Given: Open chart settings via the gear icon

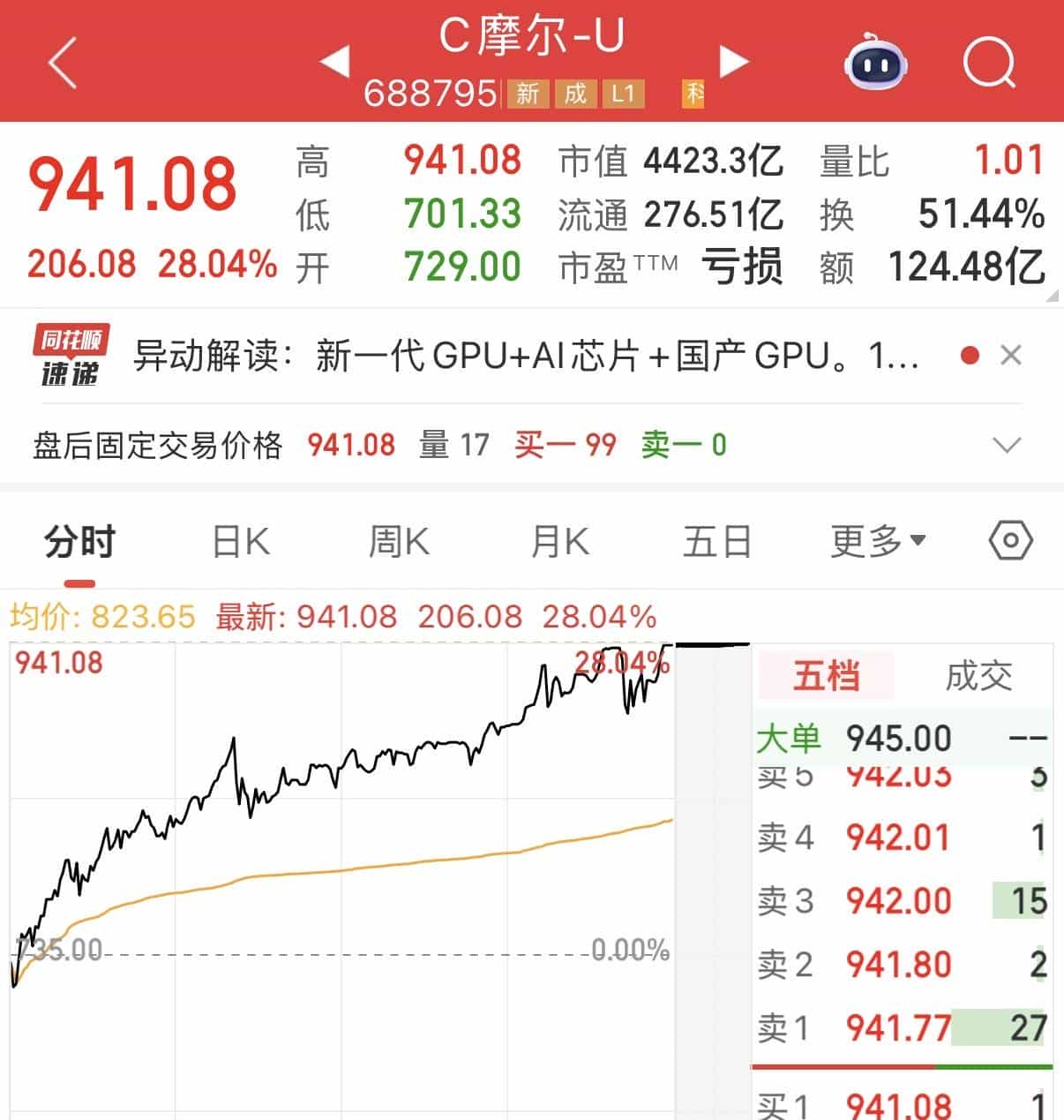Looking at the screenshot, I should [x=1011, y=540].
